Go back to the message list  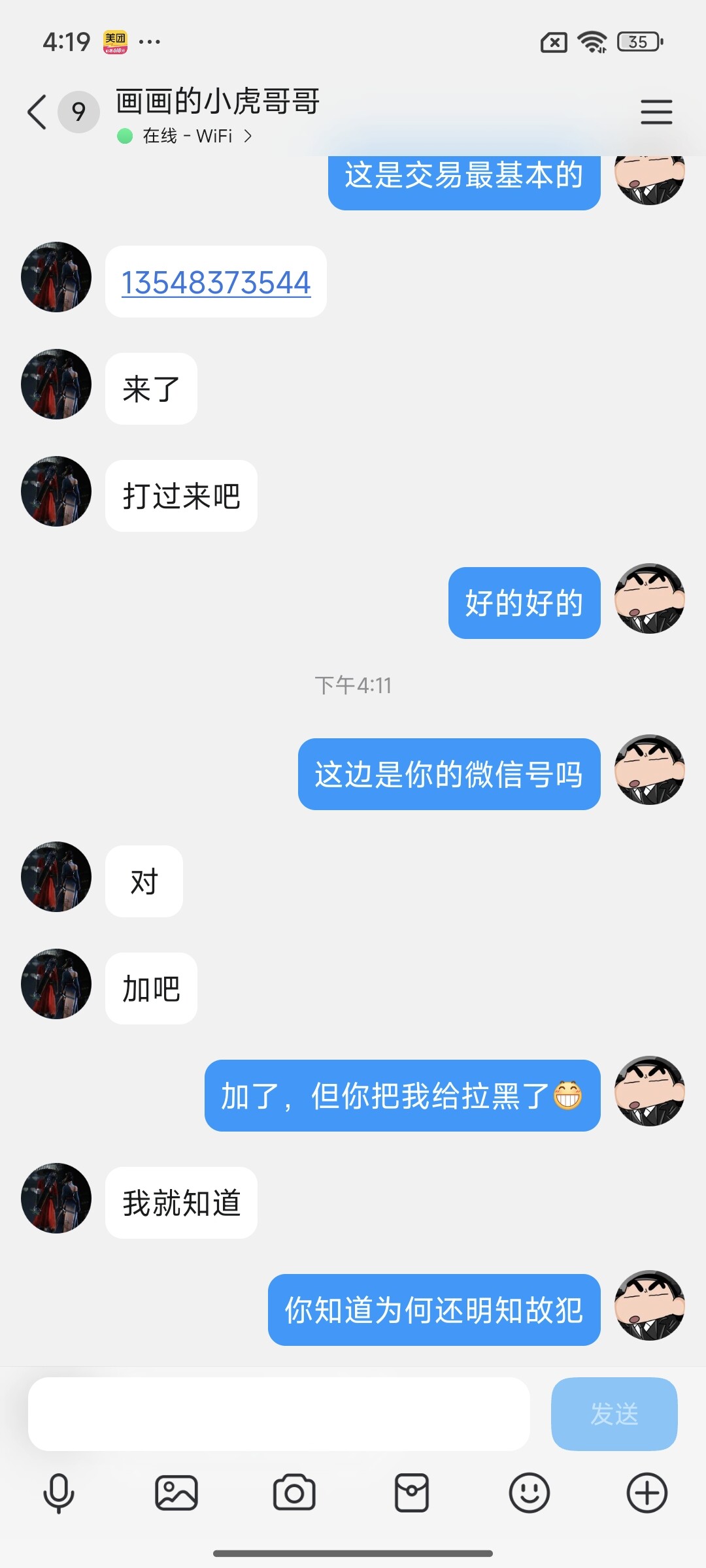click(x=37, y=112)
